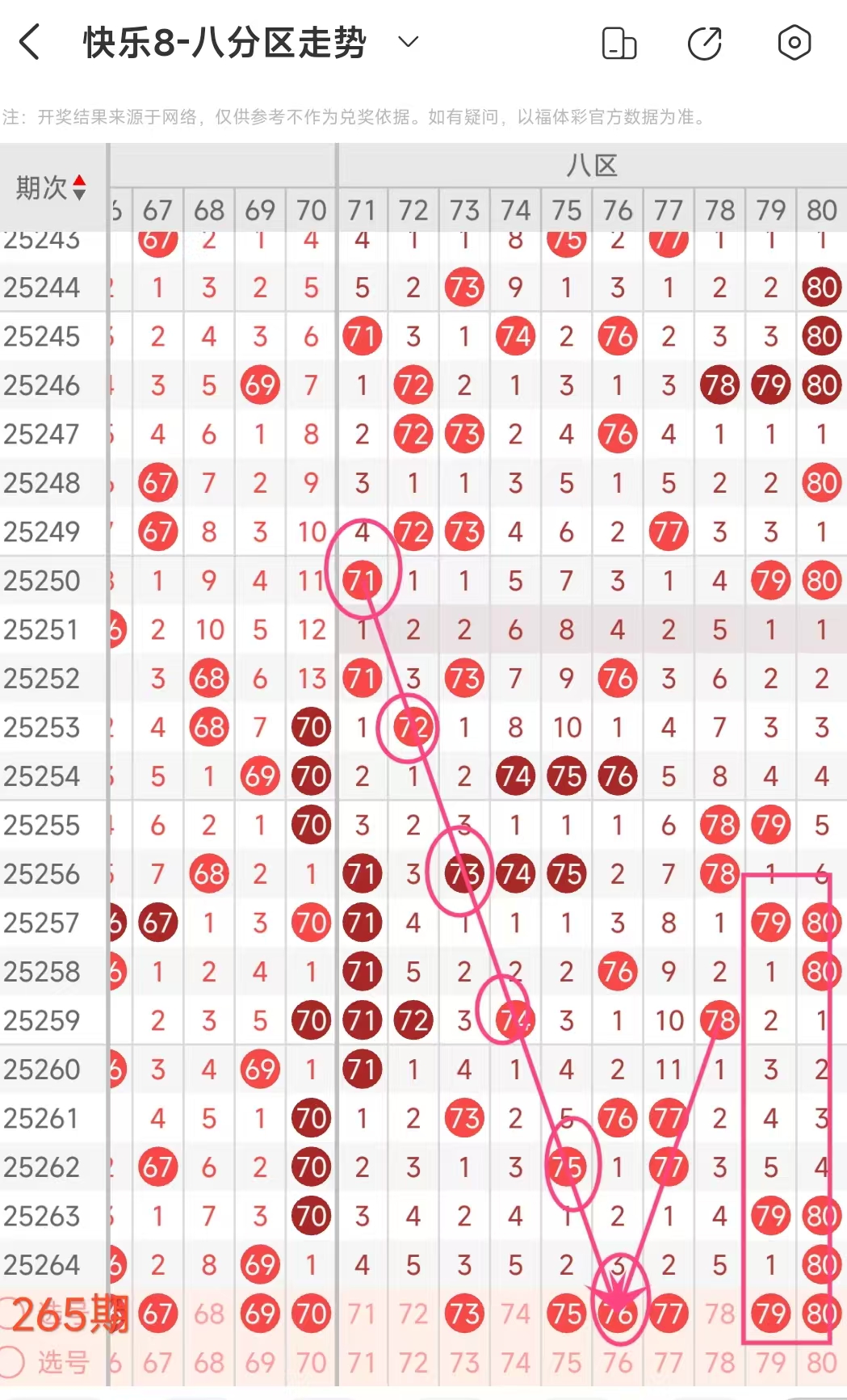847x1400 pixels.
Task: Open the hexagon settings icon
Action: pyautogui.click(x=794, y=43)
